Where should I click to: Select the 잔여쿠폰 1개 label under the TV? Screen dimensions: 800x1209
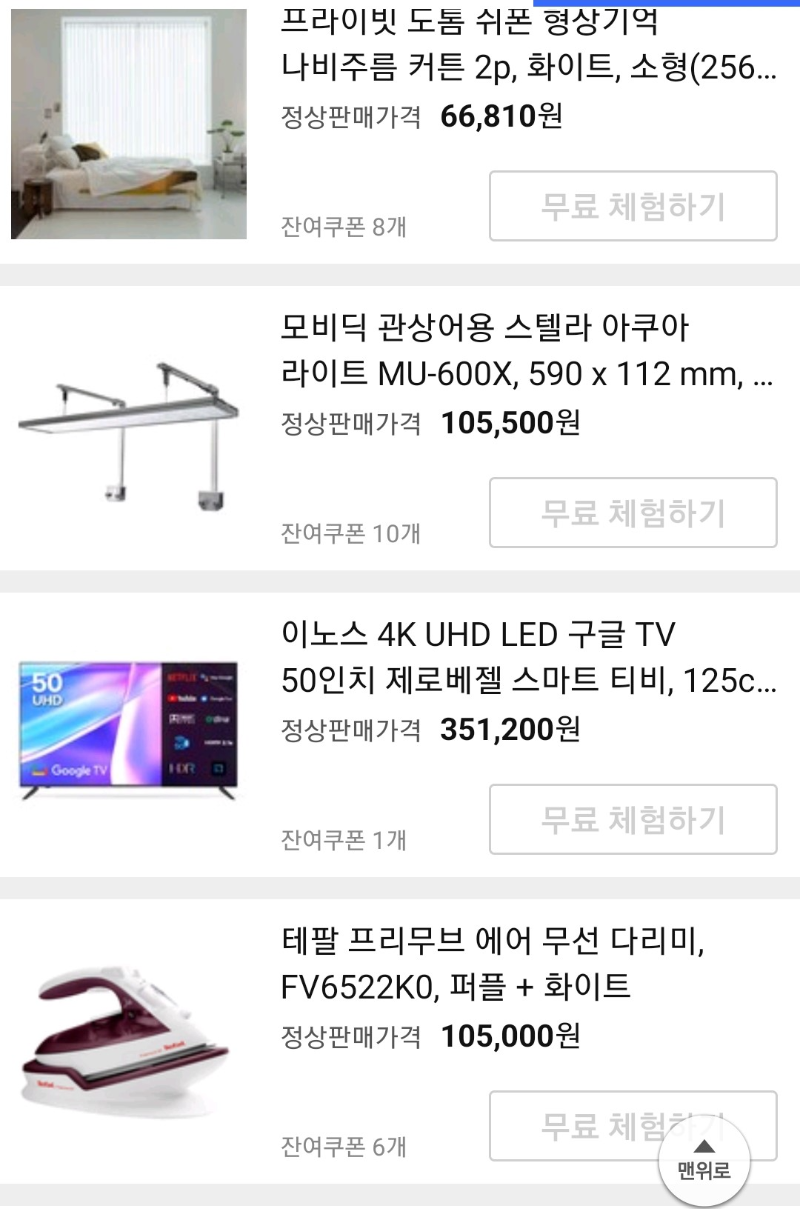[342, 842]
